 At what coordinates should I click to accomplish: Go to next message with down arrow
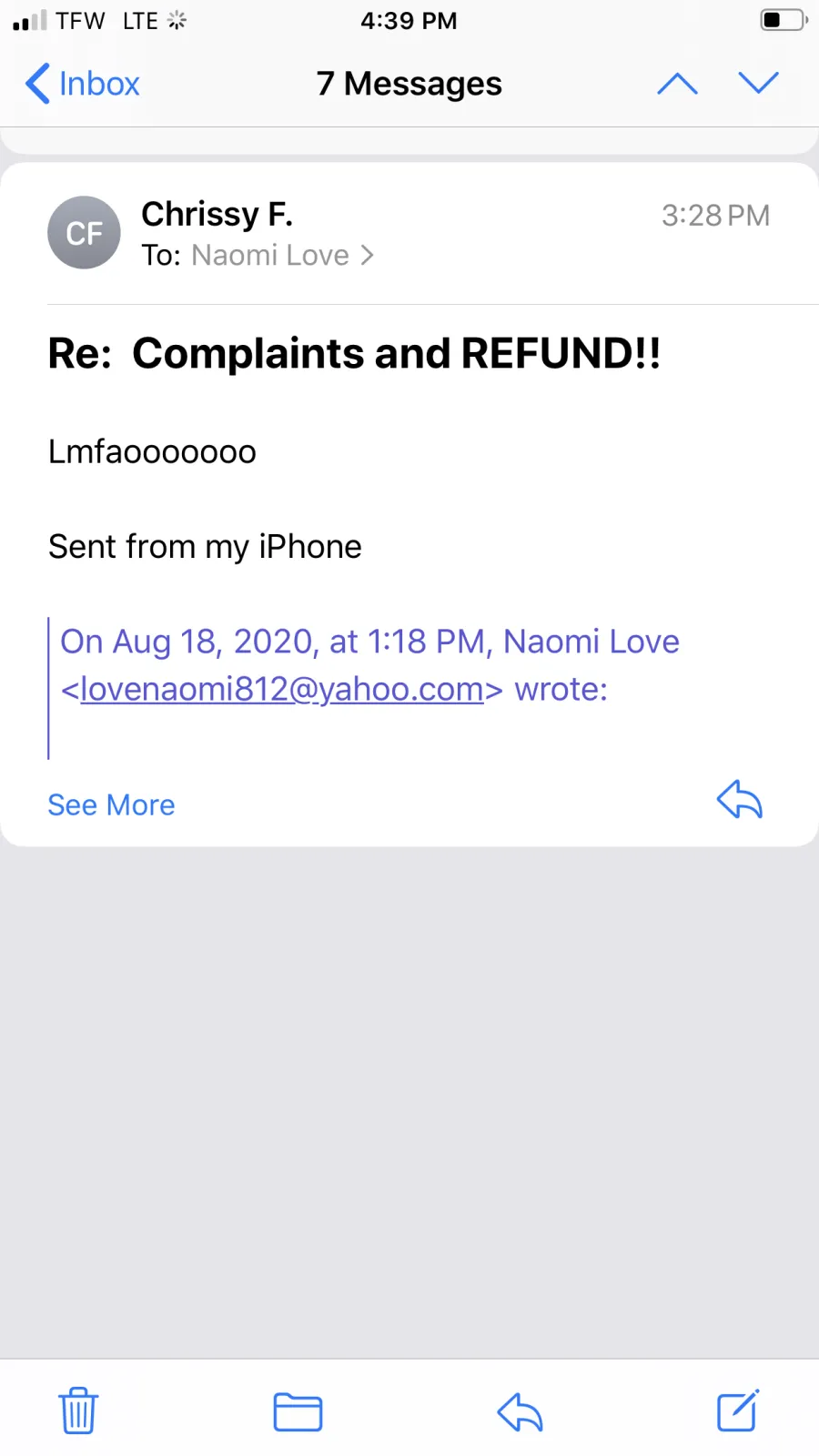point(758,84)
